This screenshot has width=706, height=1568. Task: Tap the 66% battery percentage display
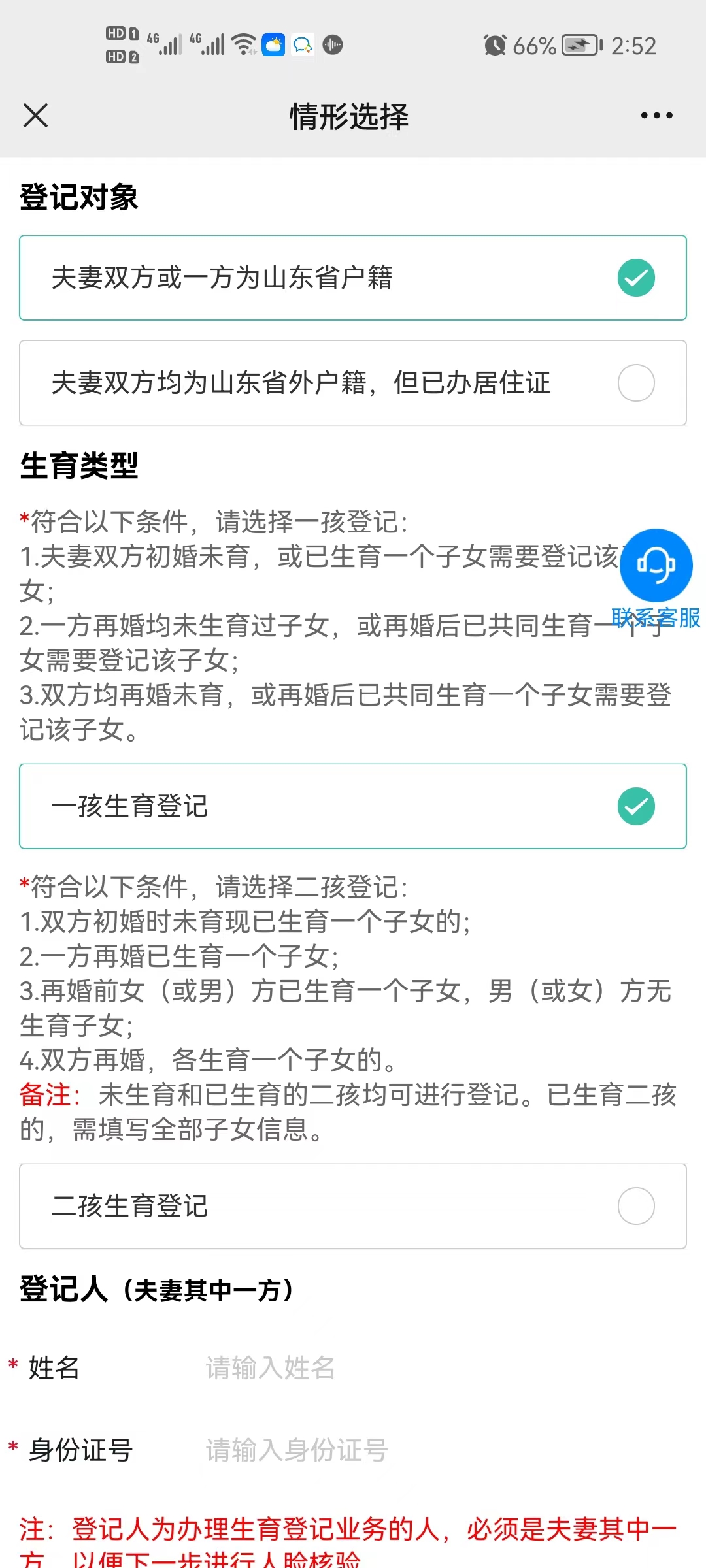click(x=533, y=44)
